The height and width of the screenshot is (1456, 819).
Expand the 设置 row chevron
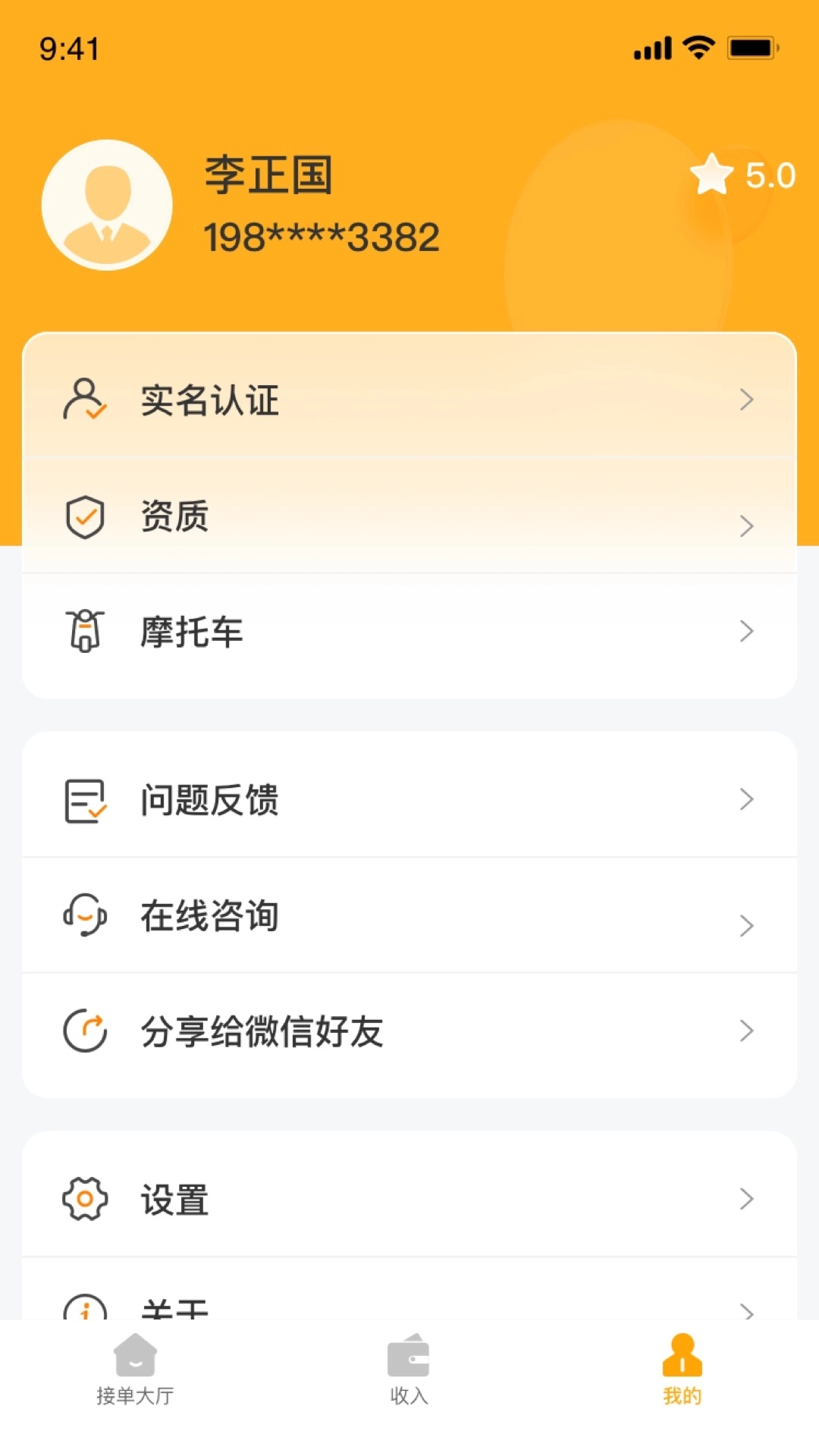point(747,1198)
